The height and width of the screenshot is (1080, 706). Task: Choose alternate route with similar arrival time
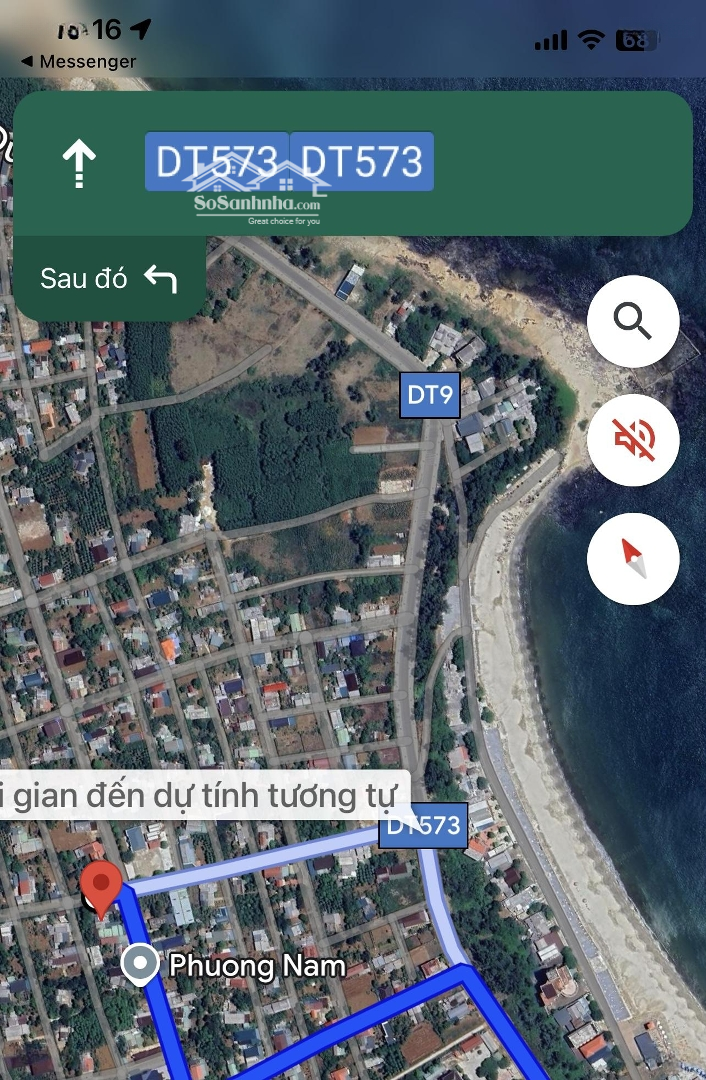(205, 795)
